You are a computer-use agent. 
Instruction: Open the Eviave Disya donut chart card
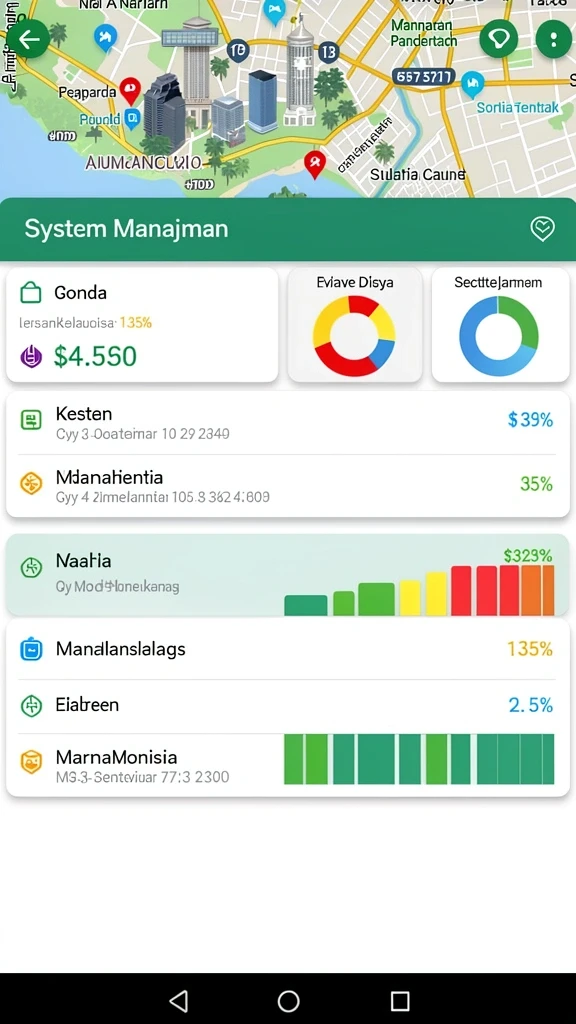pos(355,325)
